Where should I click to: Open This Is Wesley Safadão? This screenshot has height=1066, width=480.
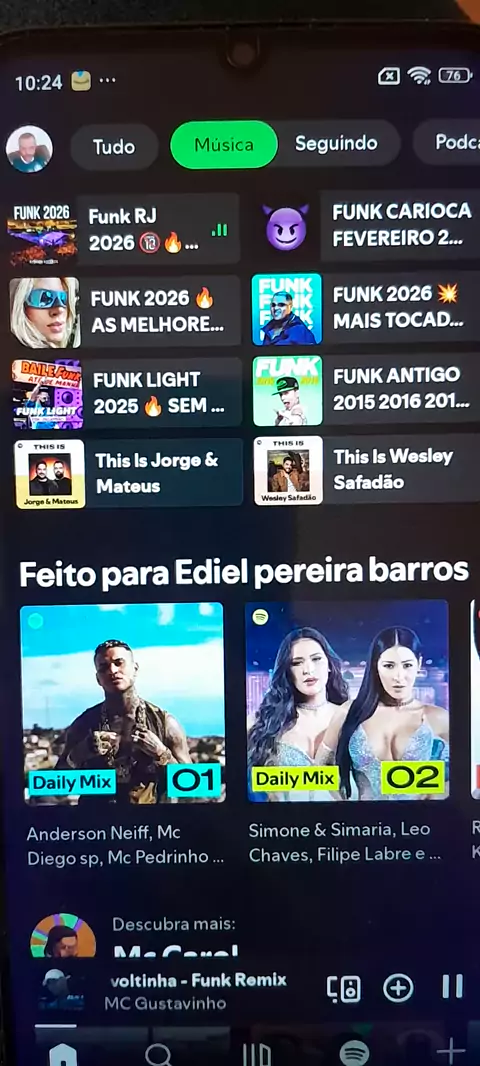click(367, 470)
